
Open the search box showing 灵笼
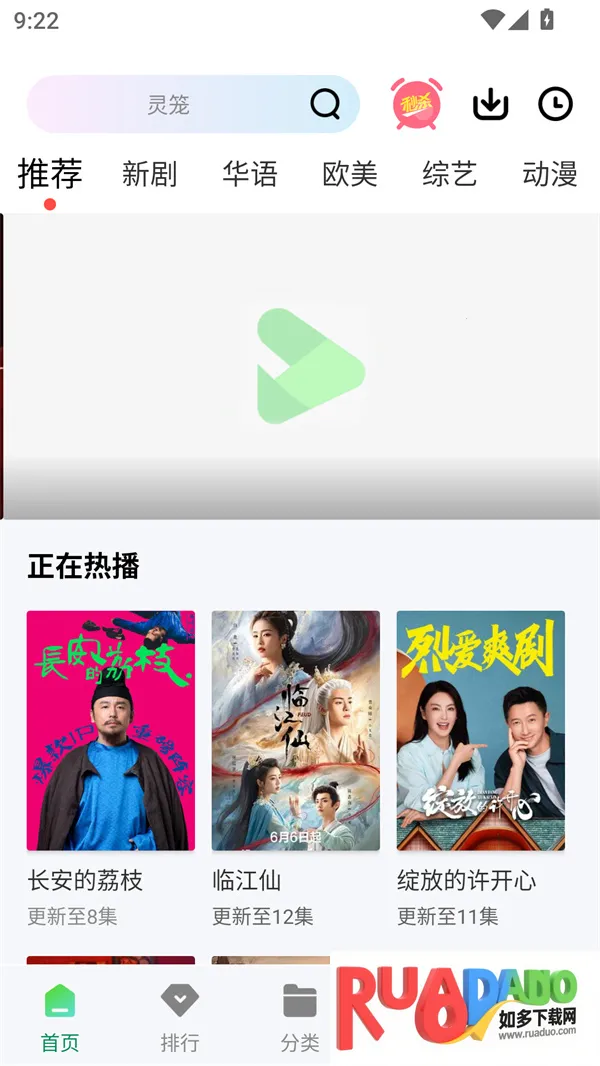(168, 105)
